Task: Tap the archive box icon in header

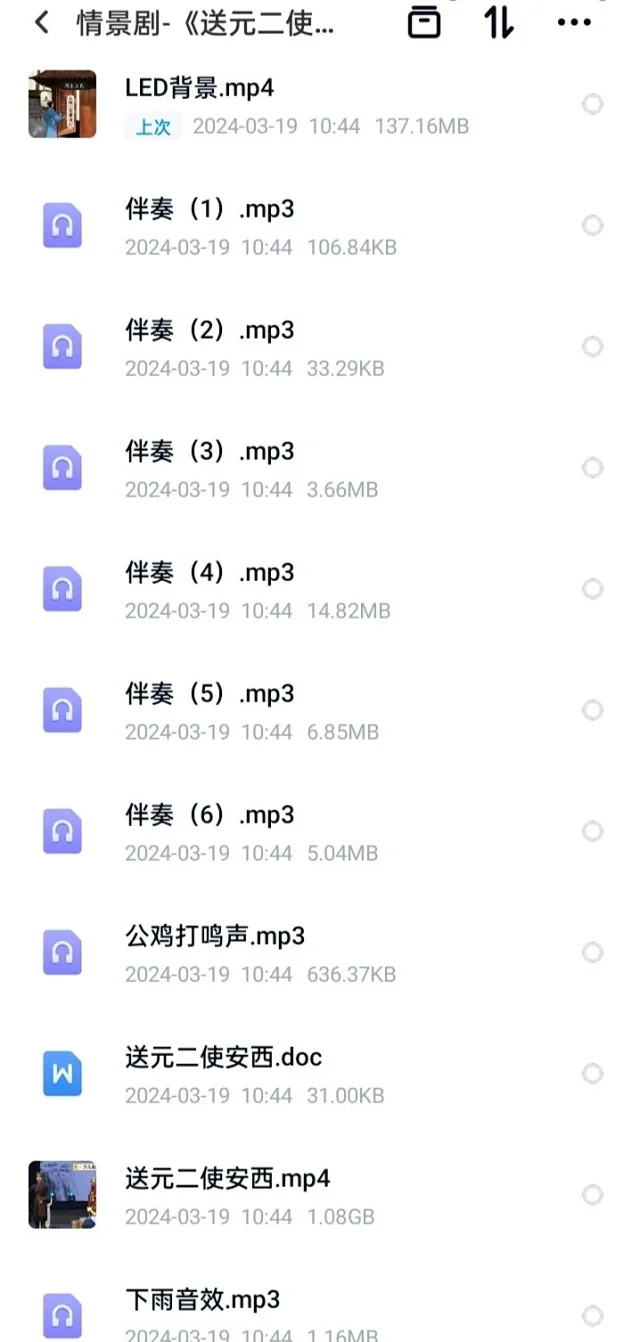Action: (424, 22)
